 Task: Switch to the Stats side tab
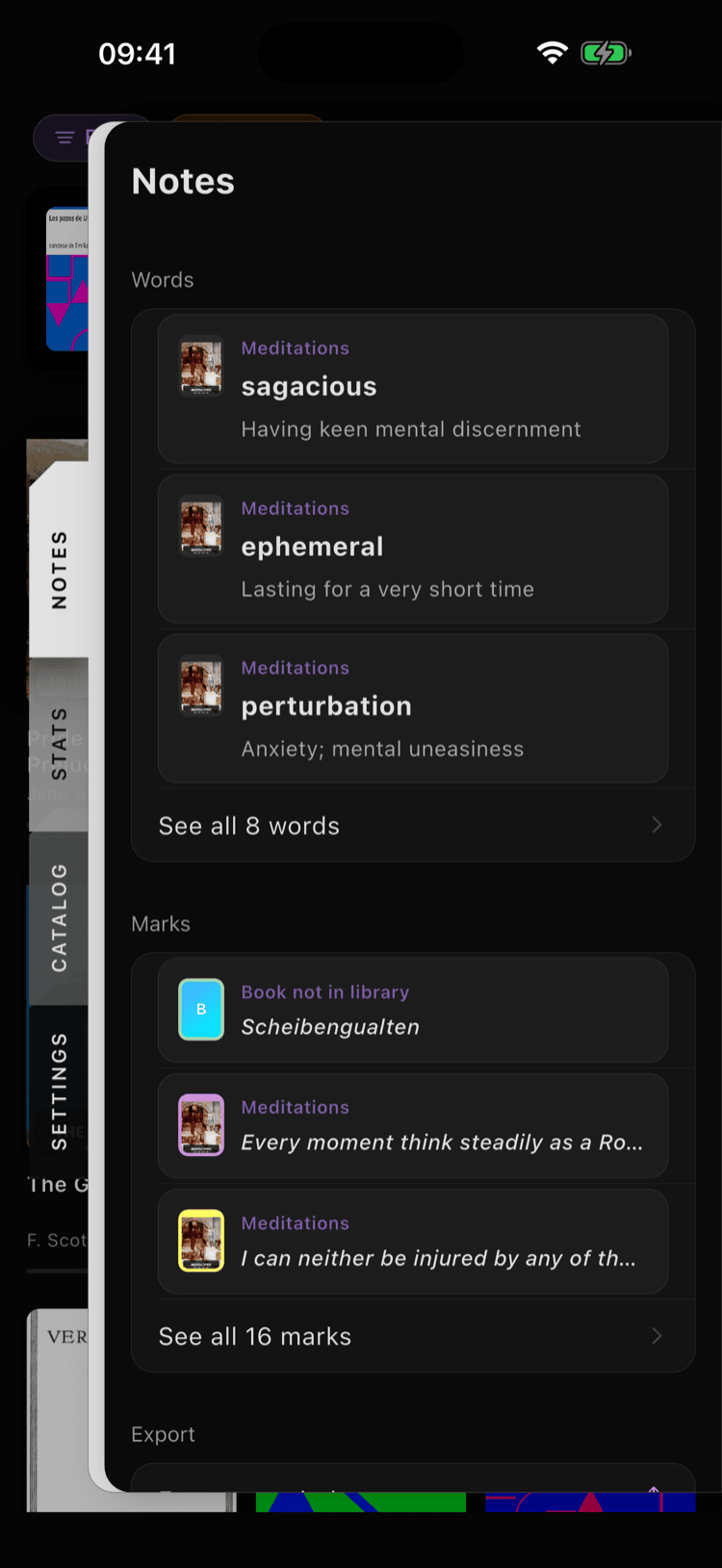click(60, 743)
